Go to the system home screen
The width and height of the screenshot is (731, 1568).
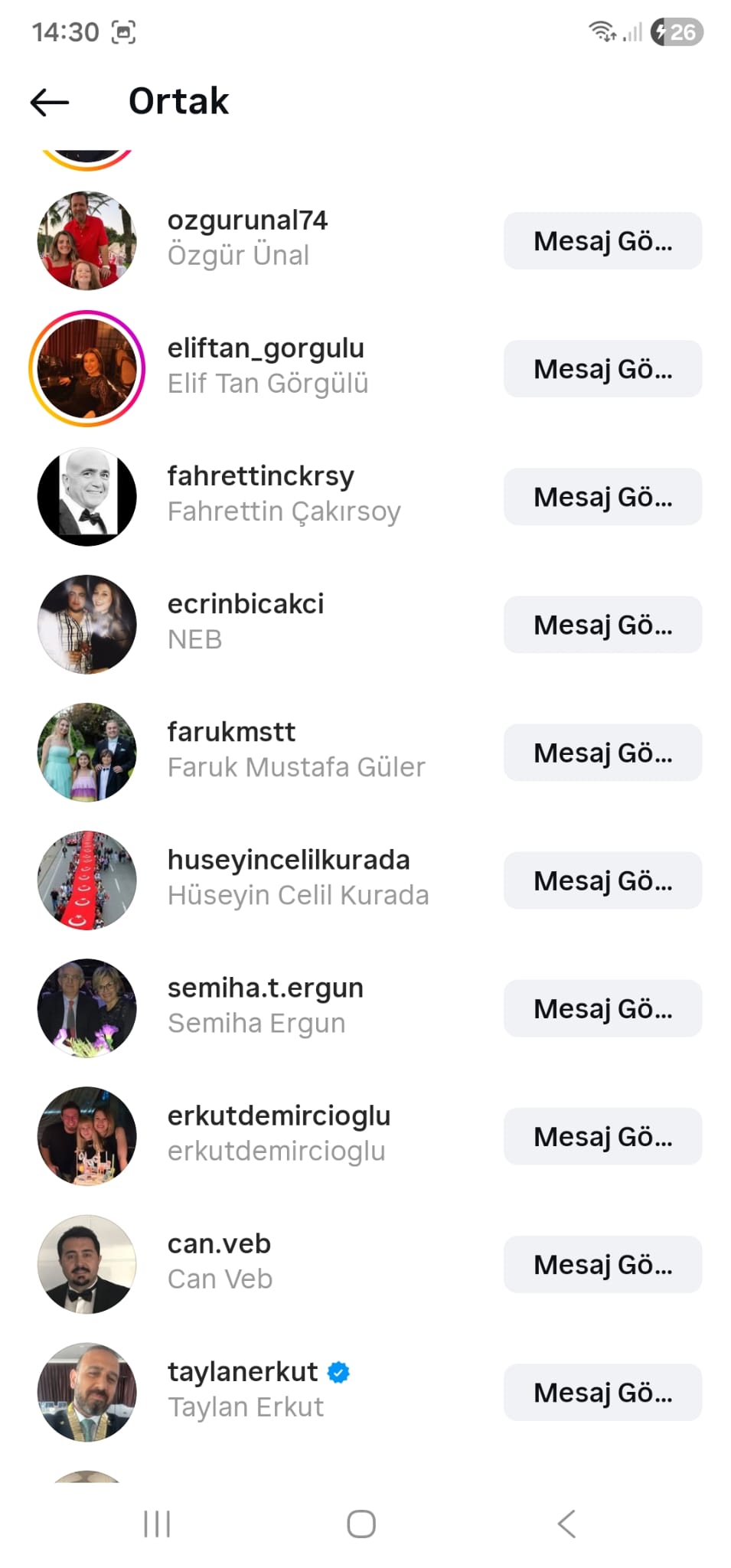(x=361, y=1524)
